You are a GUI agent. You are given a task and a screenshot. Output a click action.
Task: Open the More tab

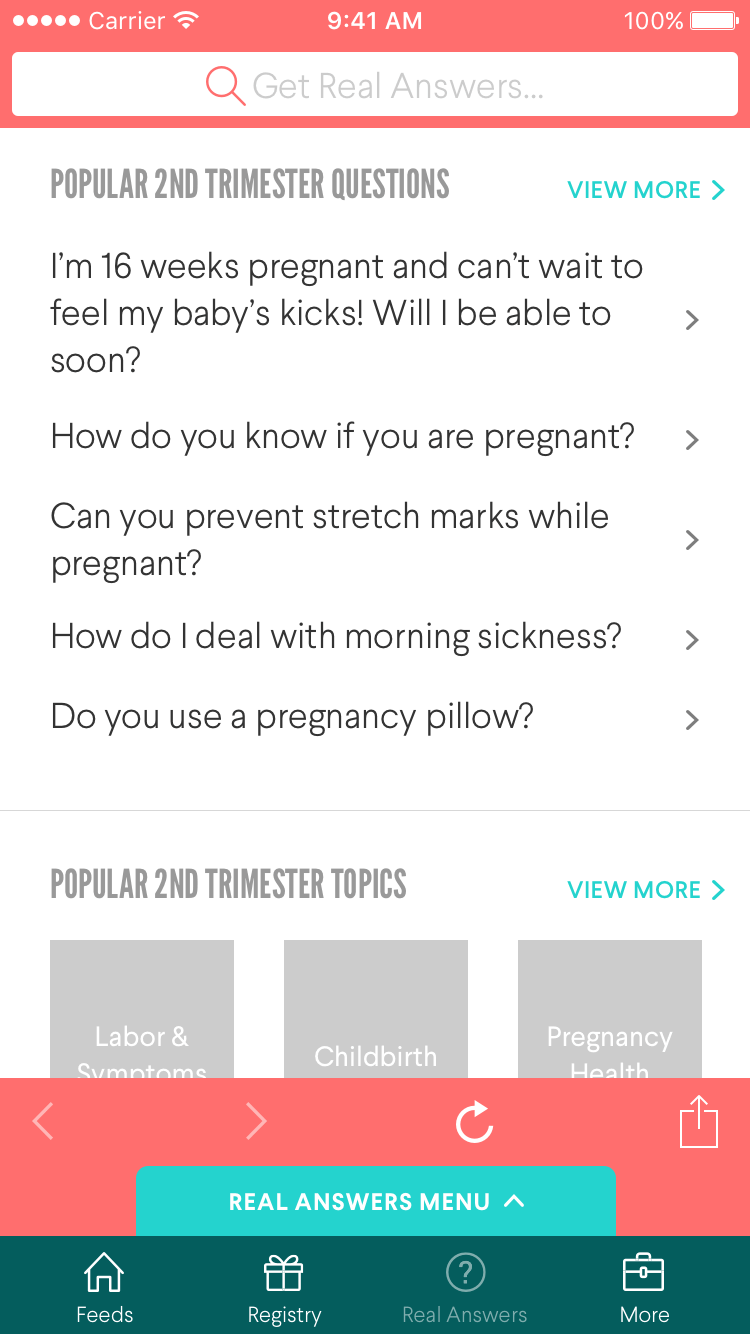coord(644,1288)
